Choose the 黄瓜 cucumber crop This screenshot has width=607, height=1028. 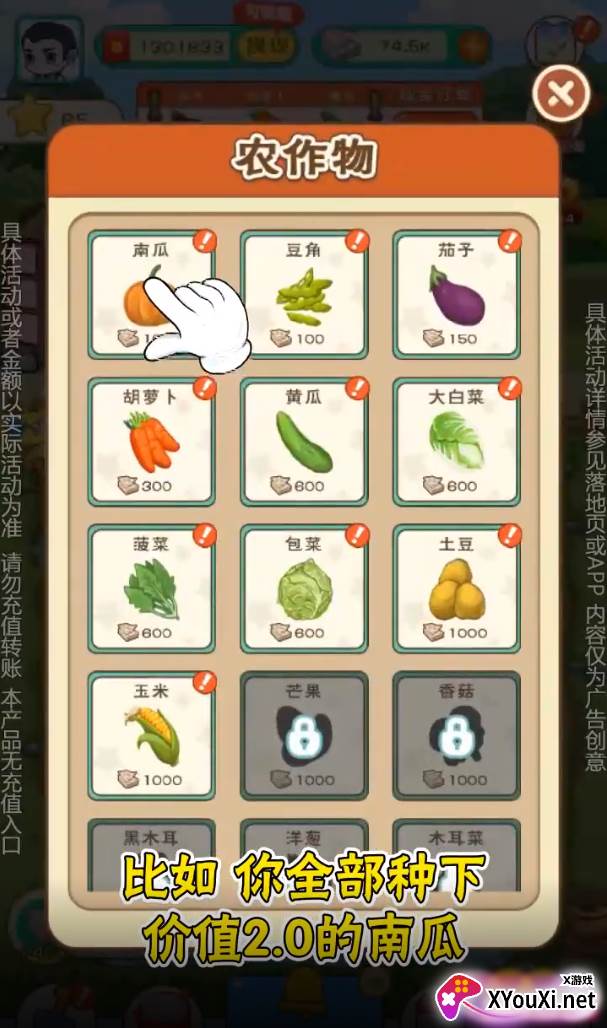tap(304, 441)
